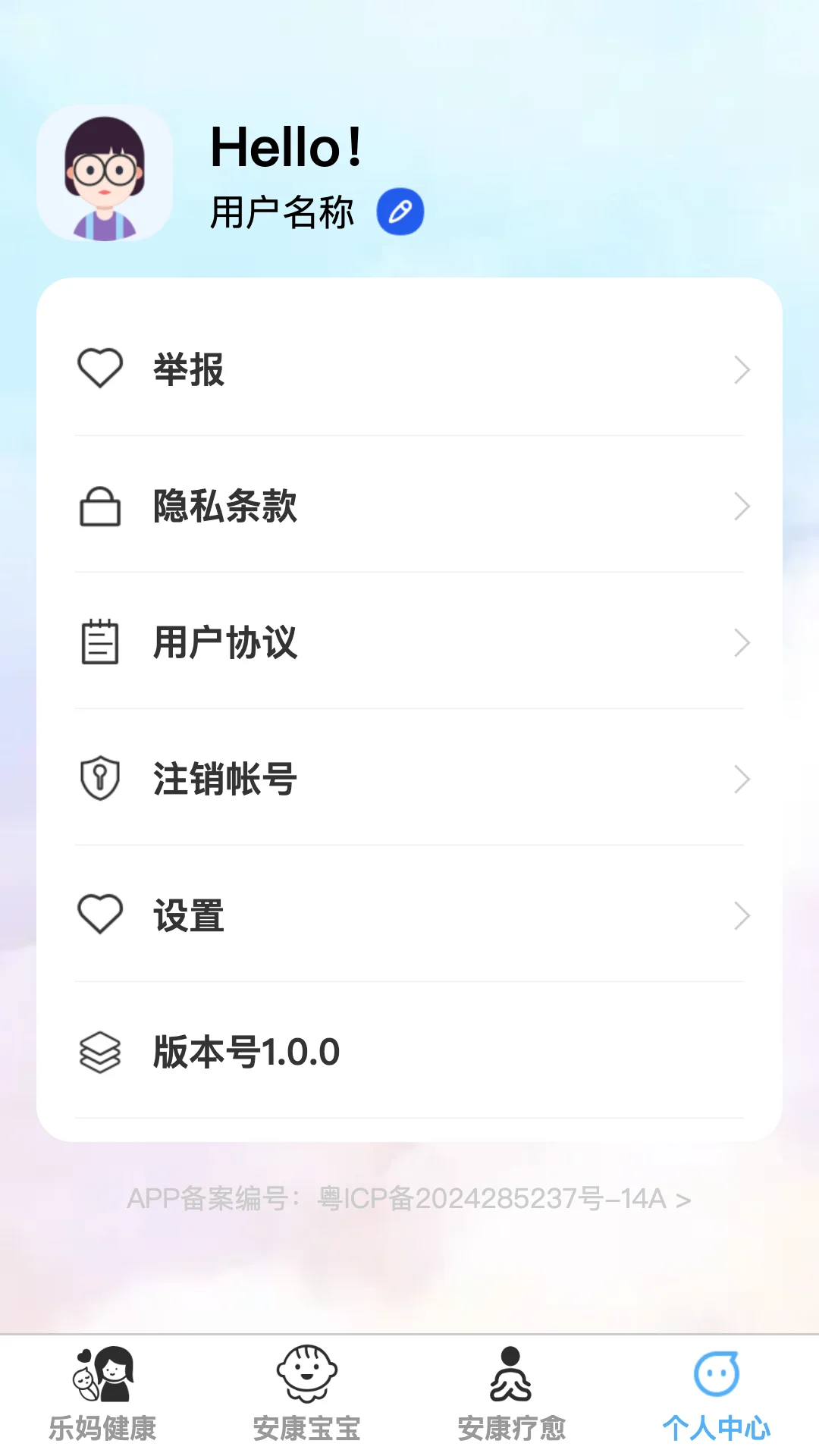Click the heart icon beside 举报
Screen dimensions: 819x1456
click(99, 369)
